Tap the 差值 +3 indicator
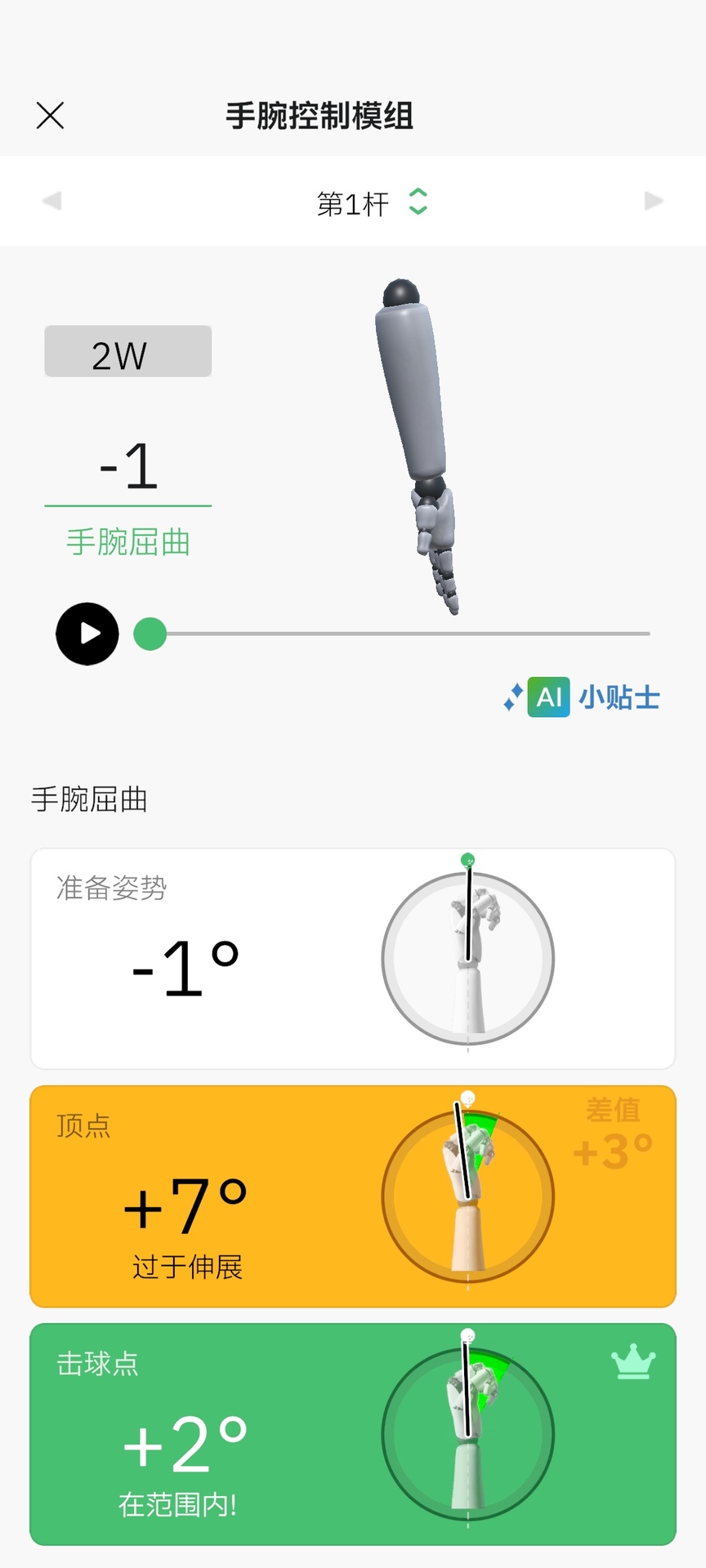This screenshot has width=706, height=1568. click(x=613, y=1131)
